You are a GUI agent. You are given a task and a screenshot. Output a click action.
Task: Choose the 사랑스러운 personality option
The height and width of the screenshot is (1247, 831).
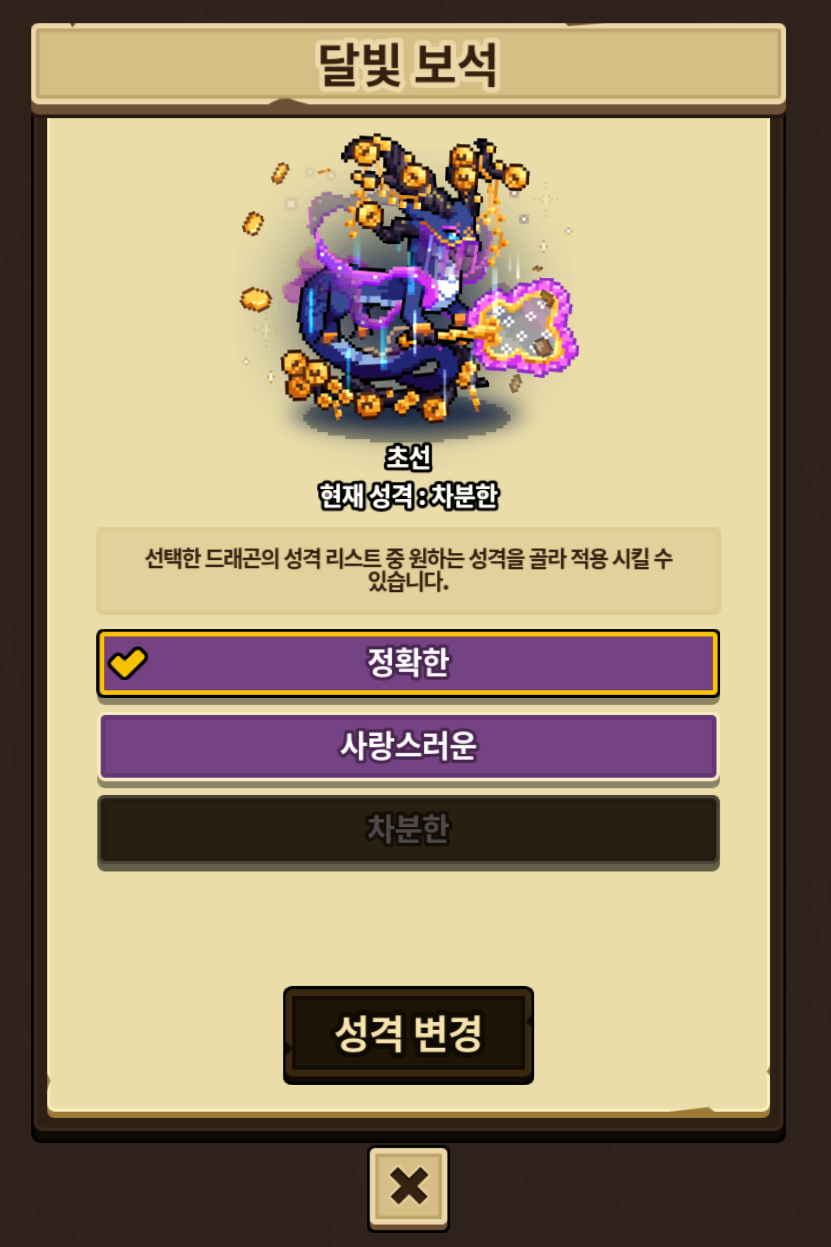[408, 746]
